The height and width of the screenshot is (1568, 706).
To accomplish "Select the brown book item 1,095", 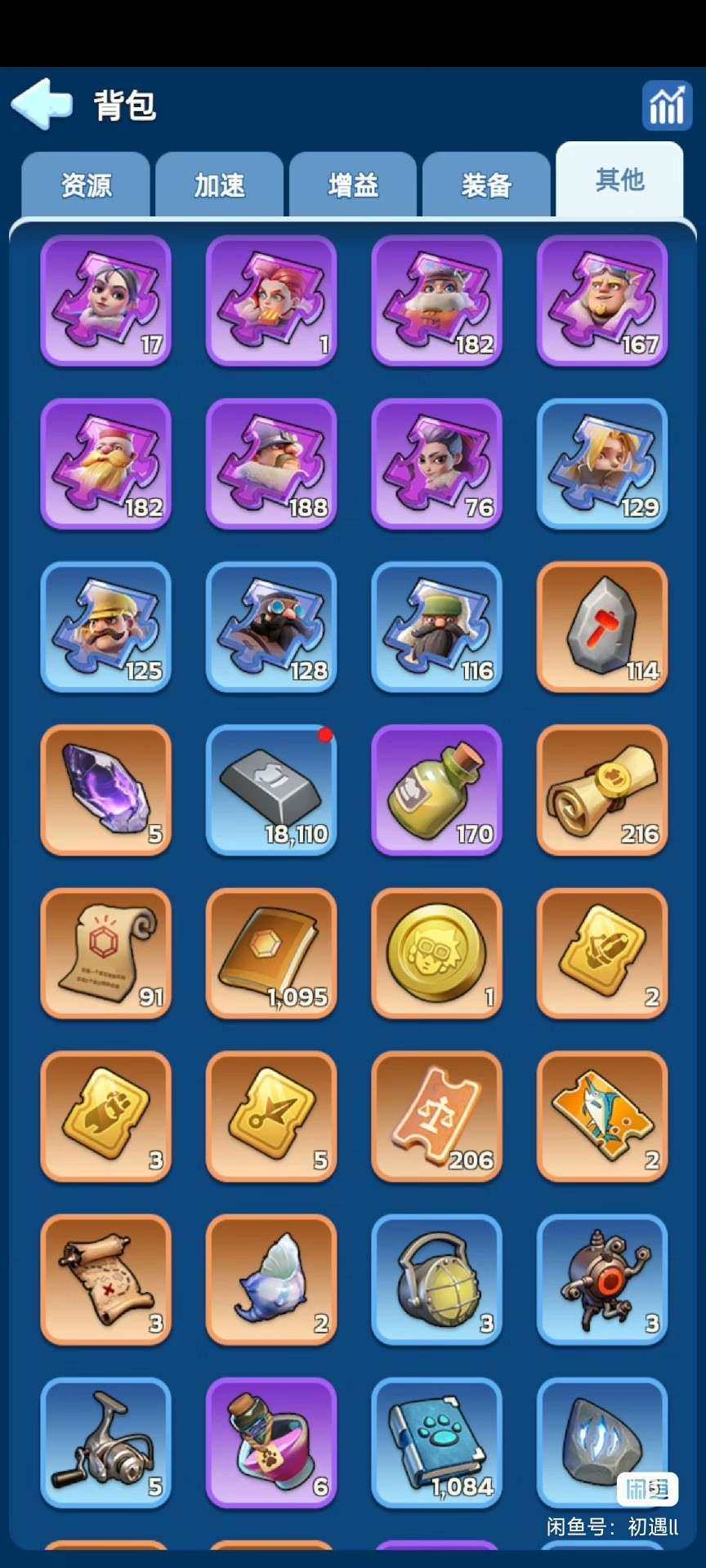I will pyautogui.click(x=271, y=953).
